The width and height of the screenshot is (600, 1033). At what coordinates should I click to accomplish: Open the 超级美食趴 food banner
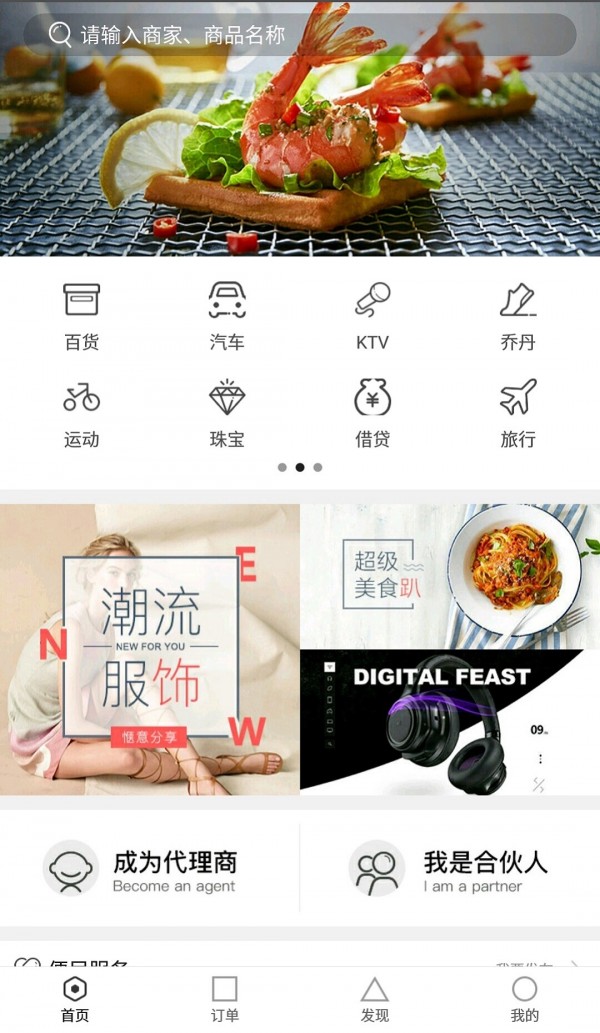[x=450, y=575]
